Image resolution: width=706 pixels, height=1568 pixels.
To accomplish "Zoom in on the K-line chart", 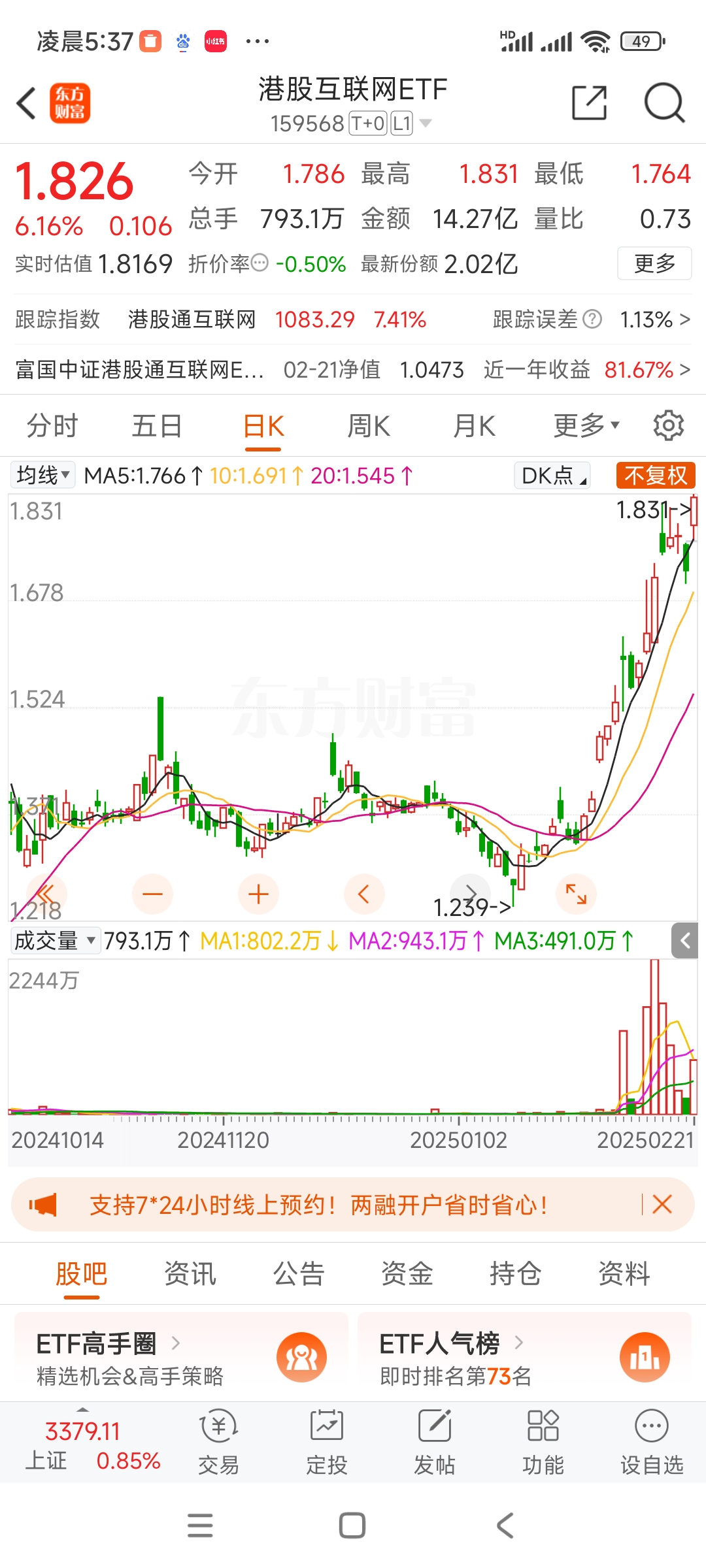I will 258,893.
